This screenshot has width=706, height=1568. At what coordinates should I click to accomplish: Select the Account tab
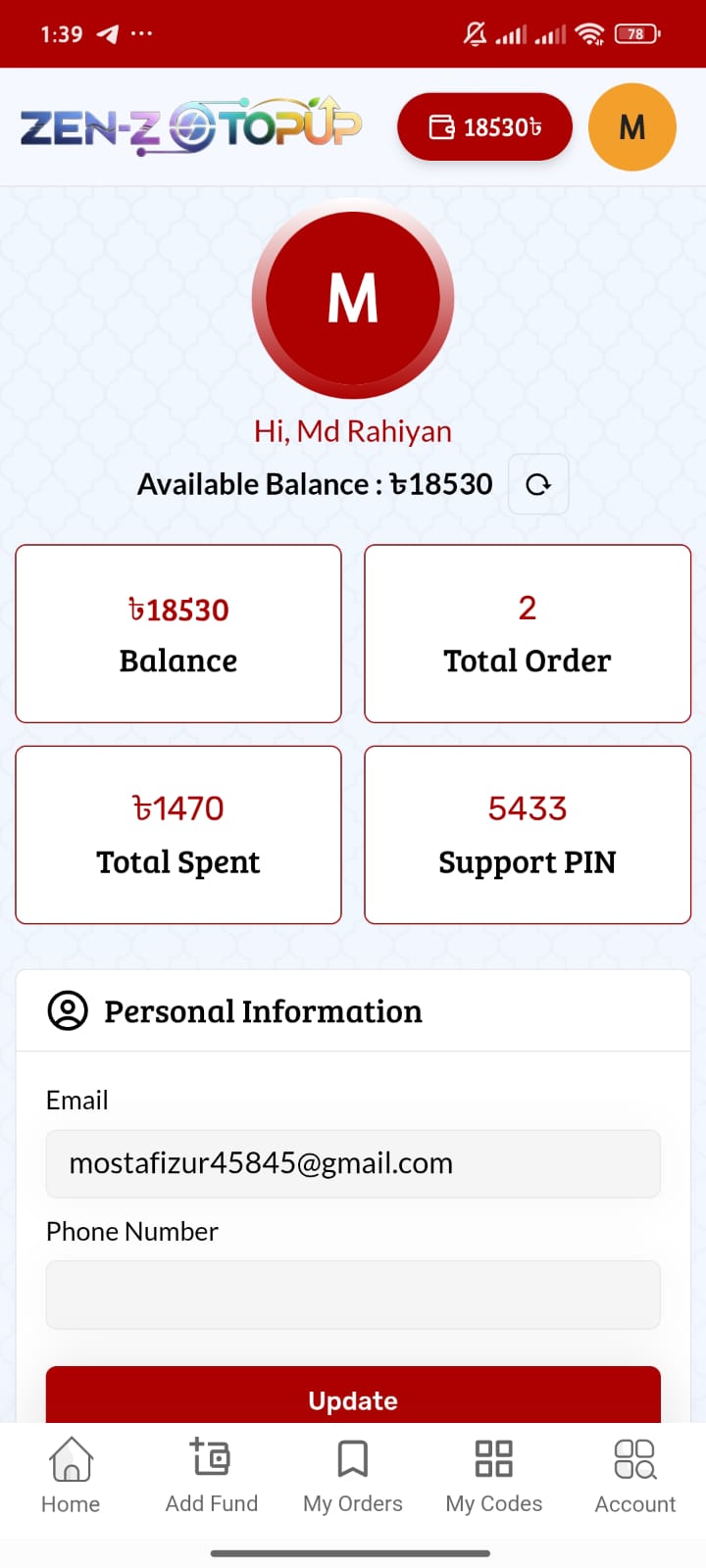tap(635, 1475)
